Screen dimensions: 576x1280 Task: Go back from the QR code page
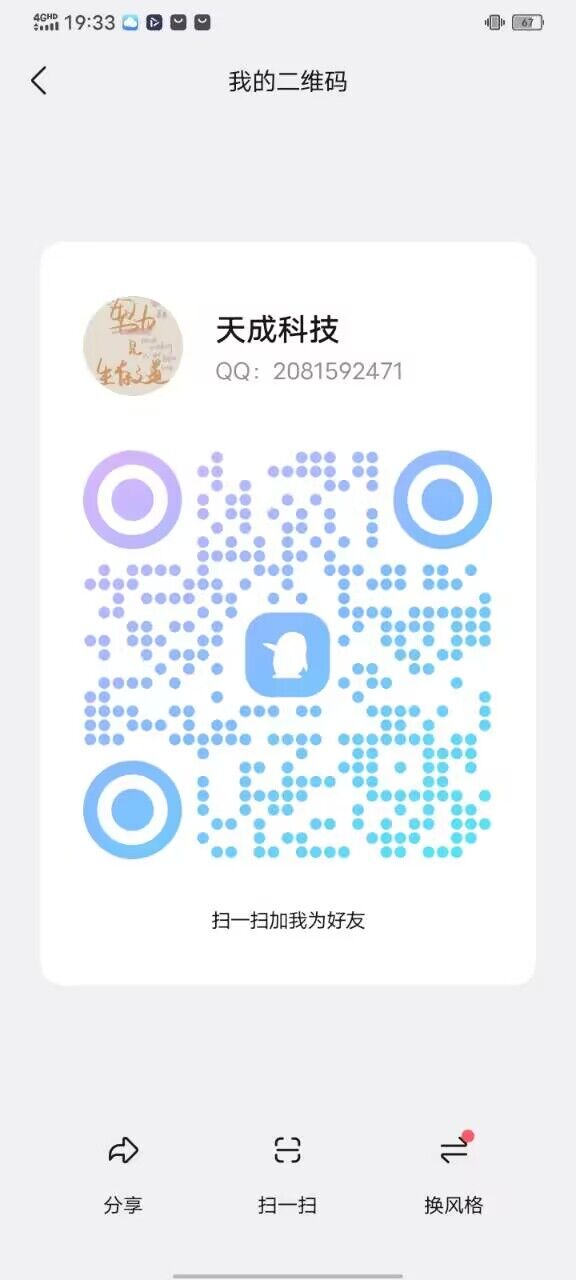click(x=39, y=81)
